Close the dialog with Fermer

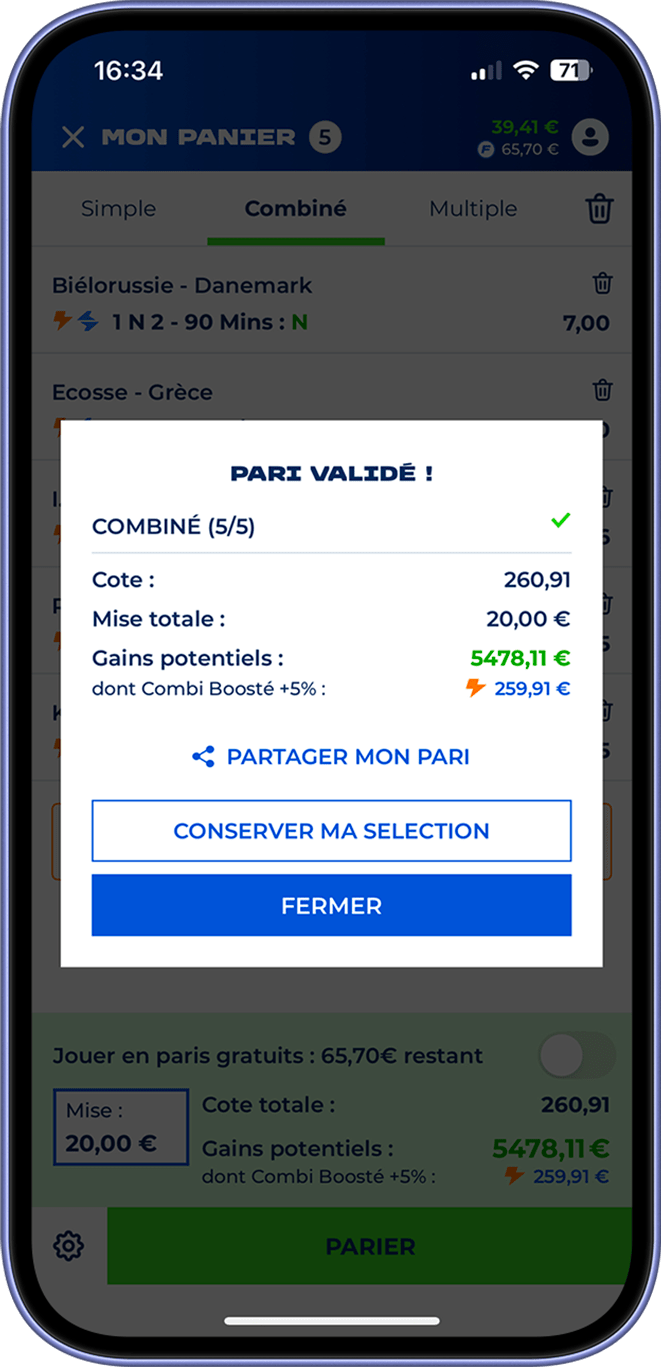[x=331, y=906]
